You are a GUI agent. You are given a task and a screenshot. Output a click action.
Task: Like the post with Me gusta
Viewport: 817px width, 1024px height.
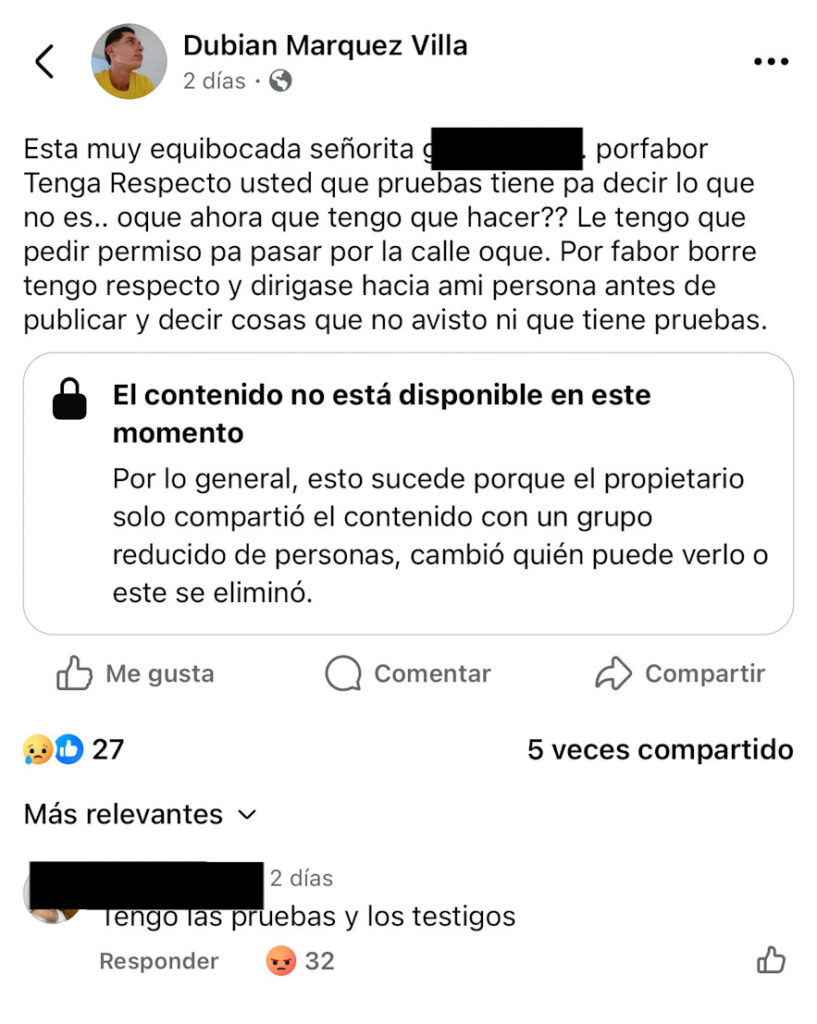coord(135,675)
